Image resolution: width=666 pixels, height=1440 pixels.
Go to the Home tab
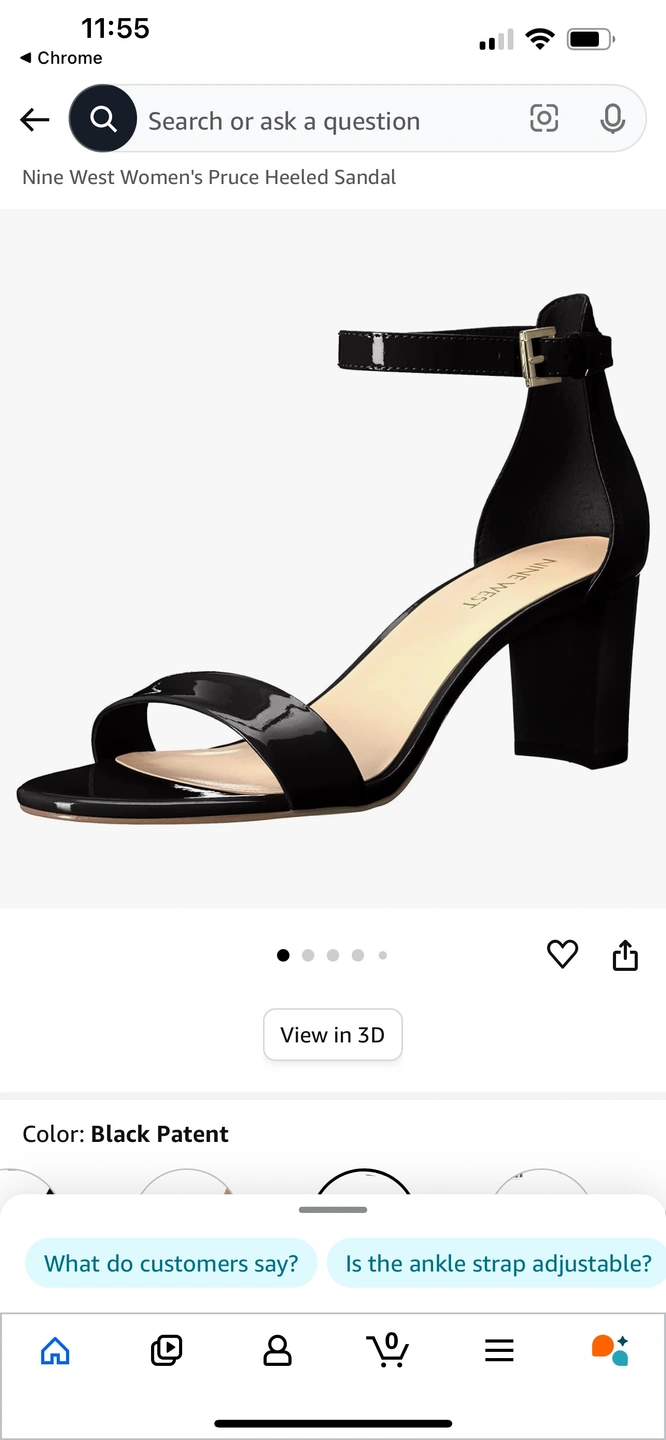click(55, 1351)
